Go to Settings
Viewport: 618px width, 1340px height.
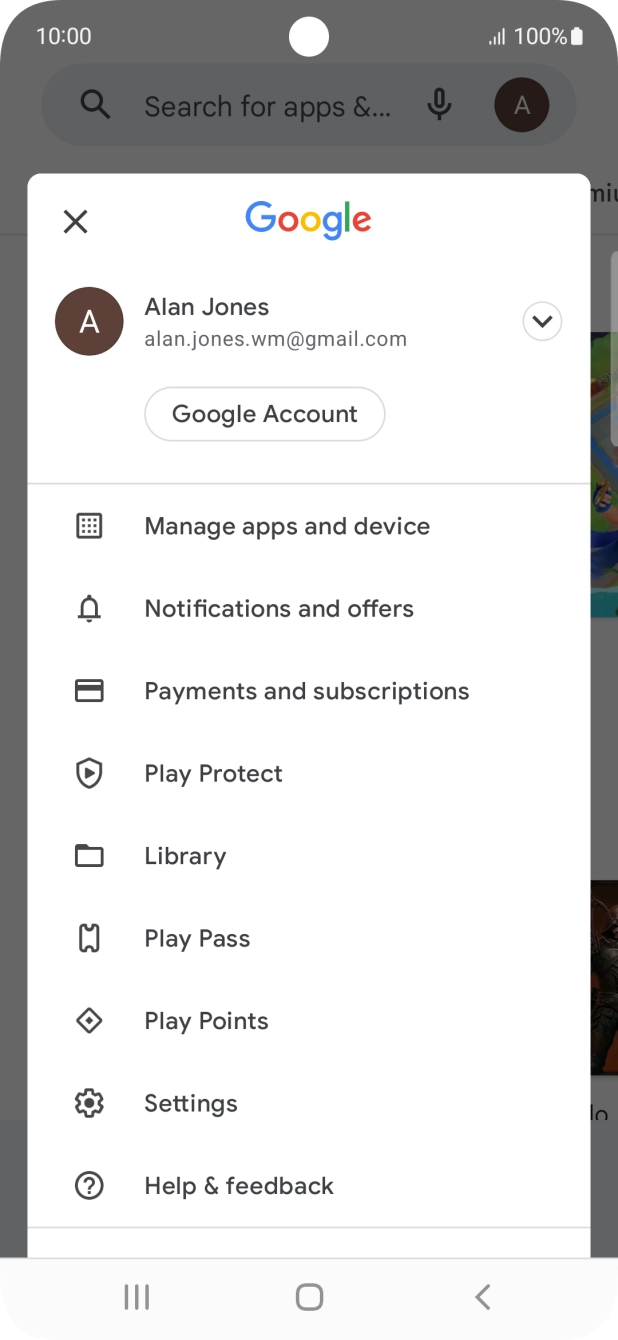point(190,1104)
